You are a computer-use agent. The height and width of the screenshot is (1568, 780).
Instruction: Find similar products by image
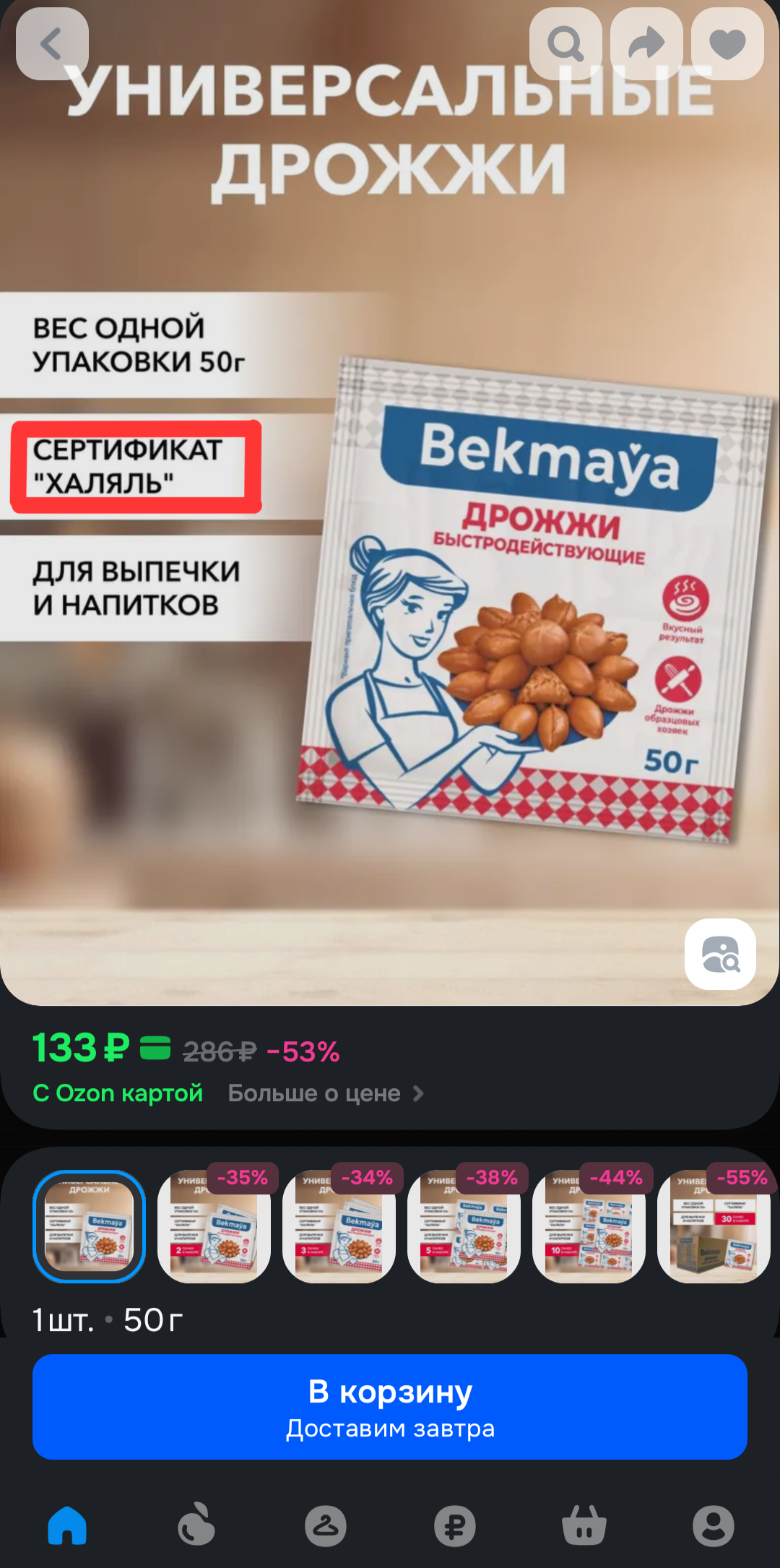(720, 954)
